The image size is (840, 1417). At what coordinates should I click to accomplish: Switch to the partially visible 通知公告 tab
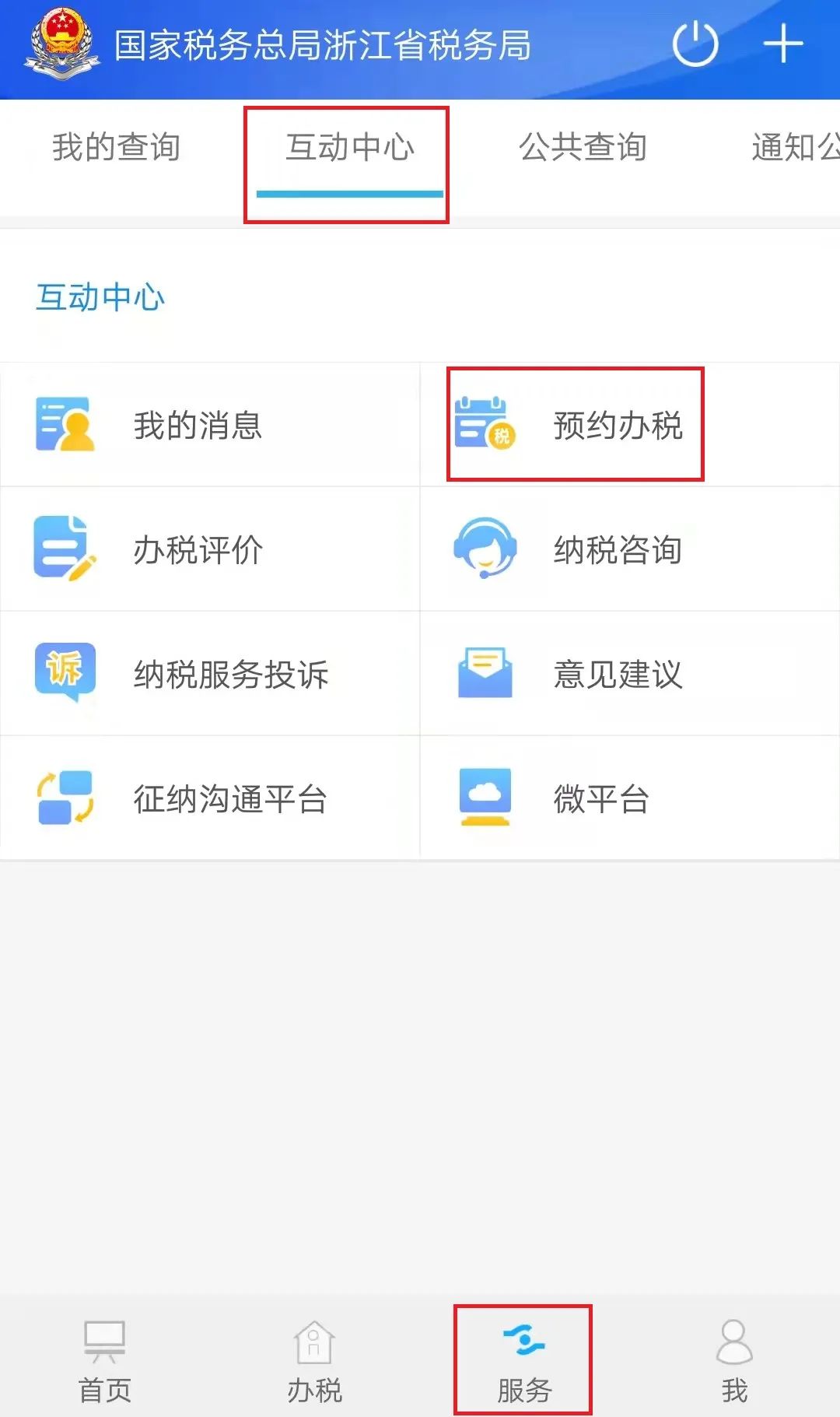[x=796, y=147]
